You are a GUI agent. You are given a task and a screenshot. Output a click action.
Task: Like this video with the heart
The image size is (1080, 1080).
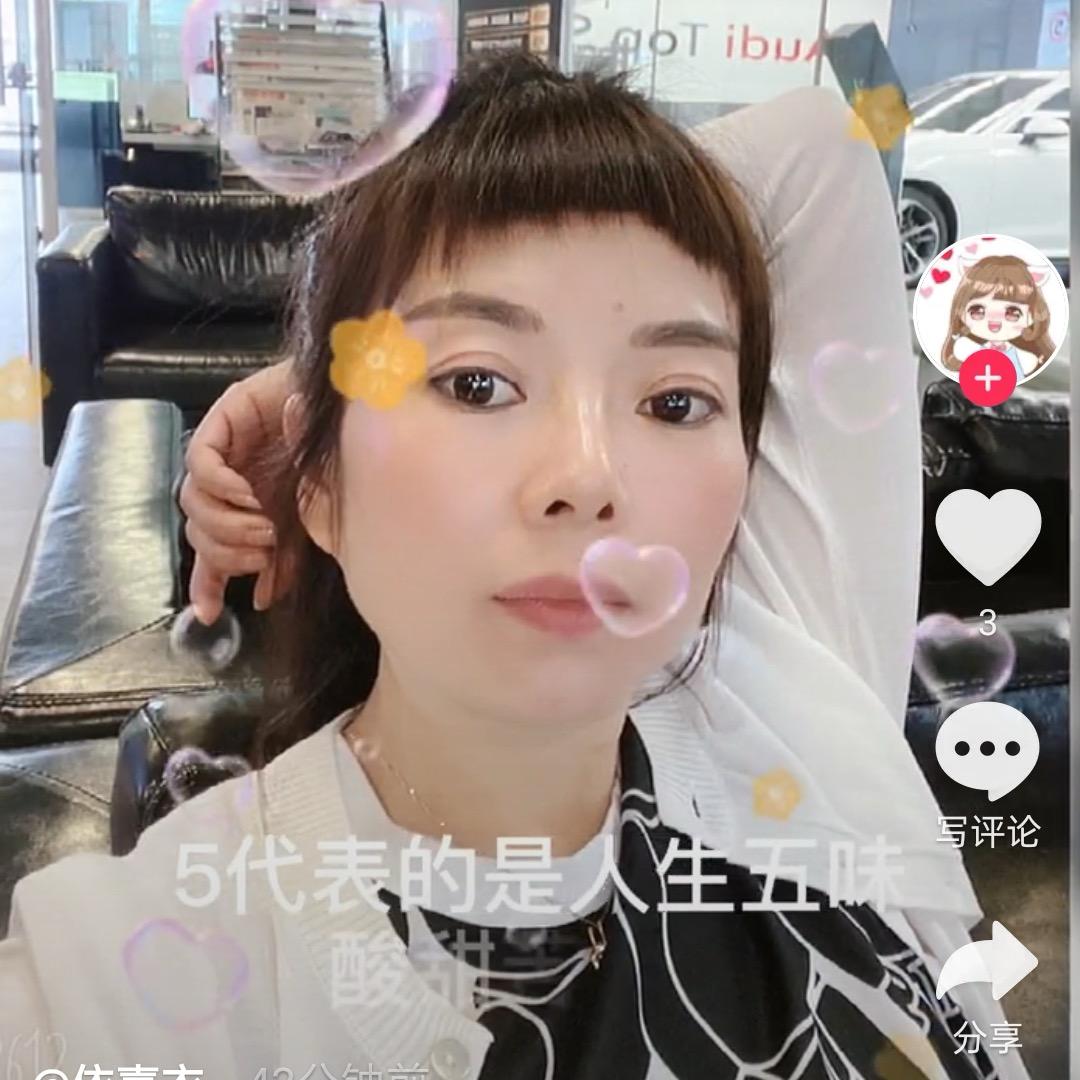point(988,536)
